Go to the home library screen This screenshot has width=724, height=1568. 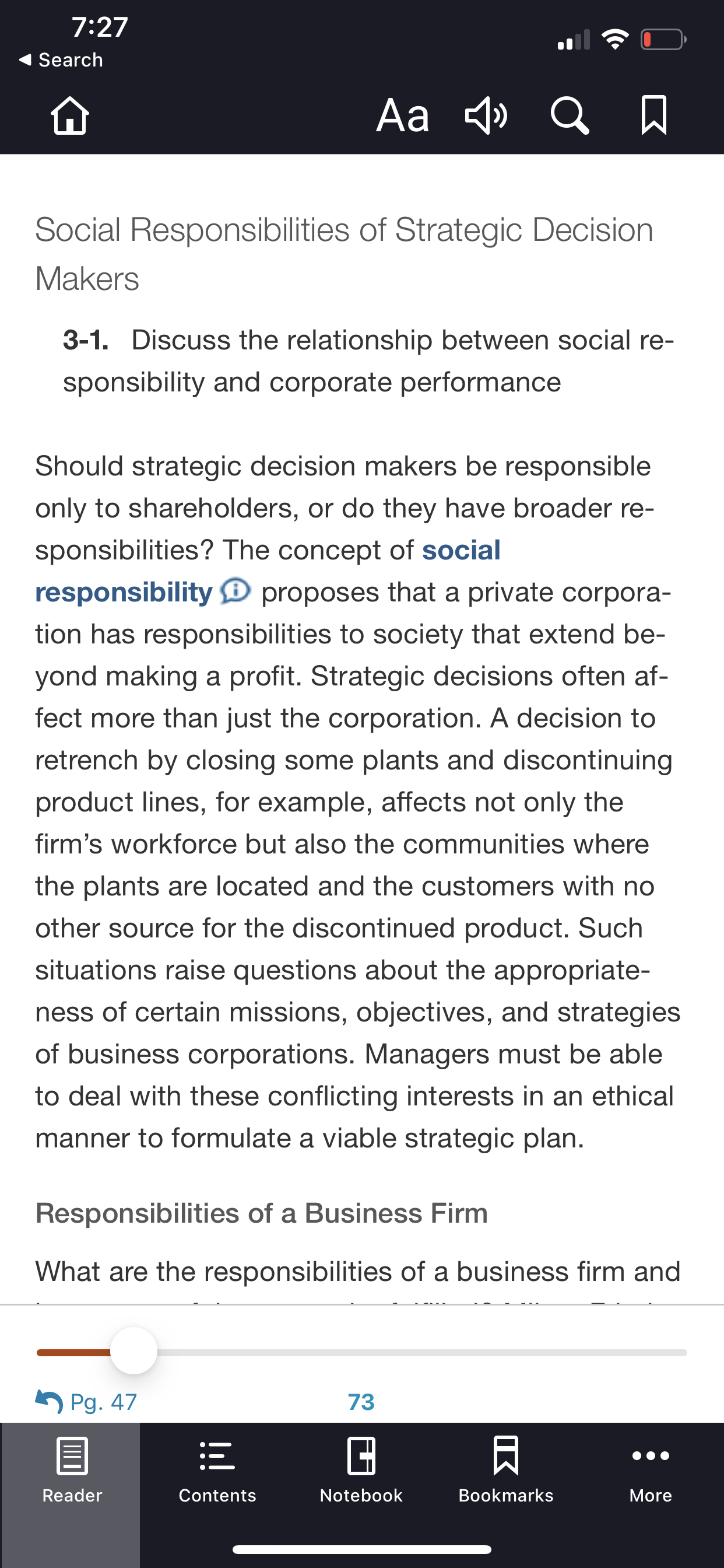click(70, 115)
